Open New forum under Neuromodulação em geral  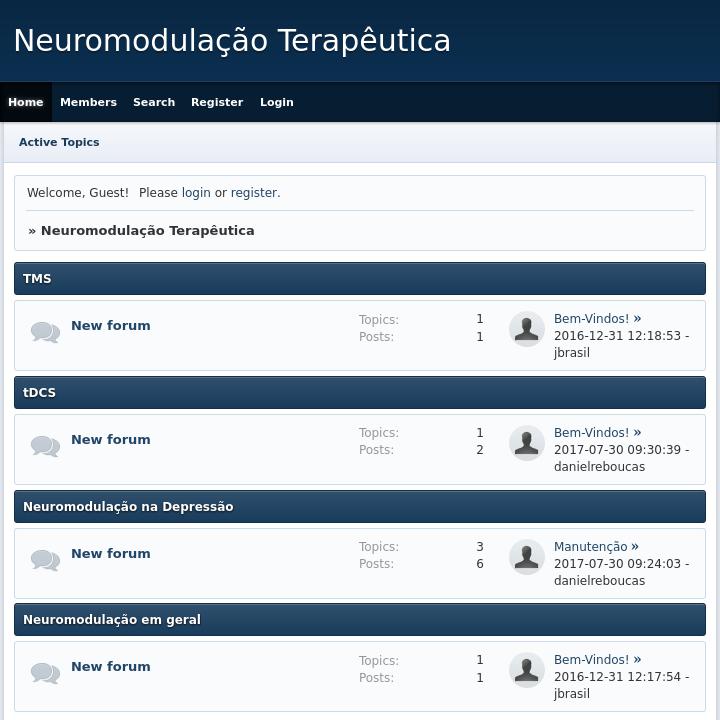coord(111,667)
